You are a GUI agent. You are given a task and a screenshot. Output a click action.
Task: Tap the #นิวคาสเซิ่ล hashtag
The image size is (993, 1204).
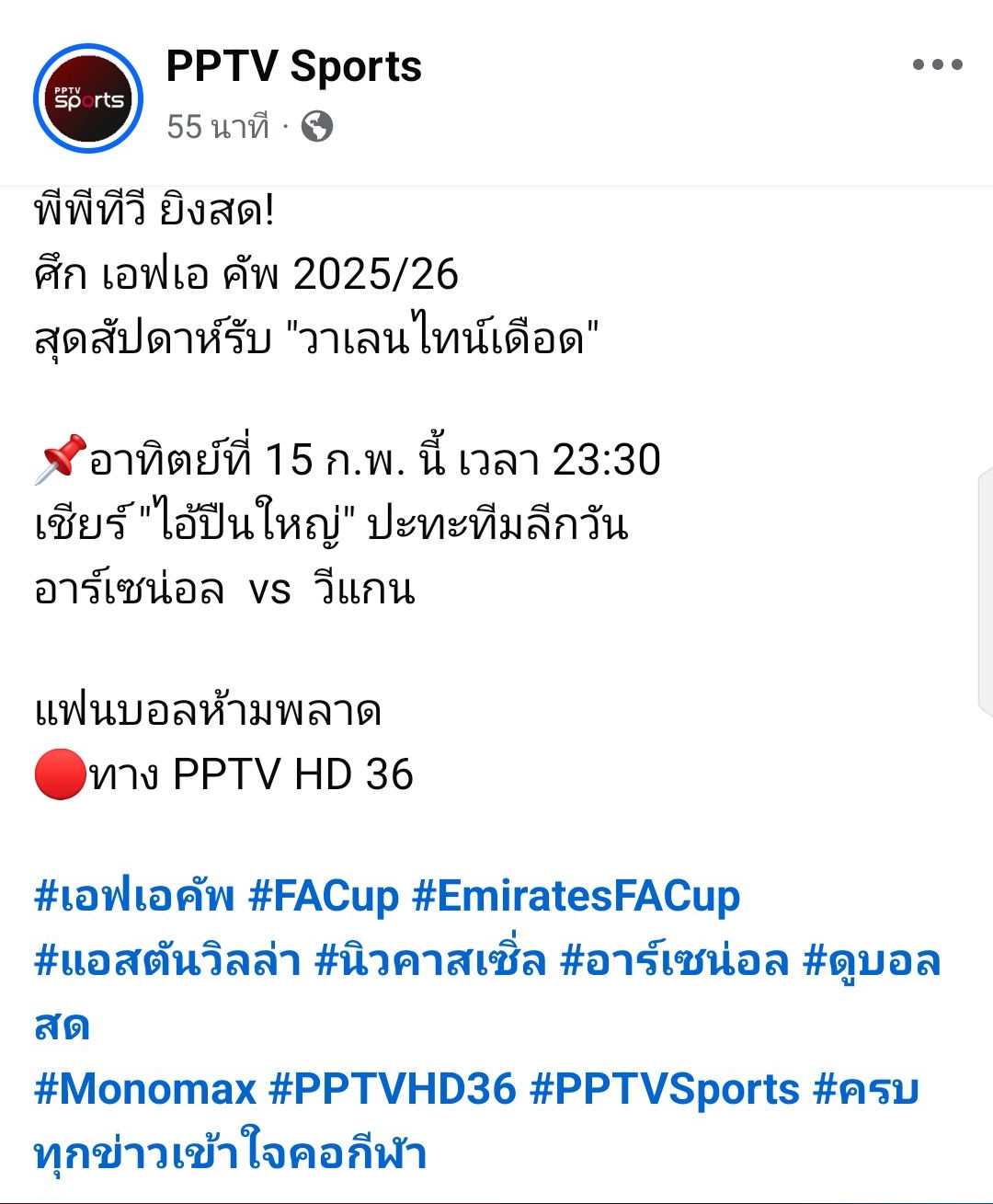(430, 961)
